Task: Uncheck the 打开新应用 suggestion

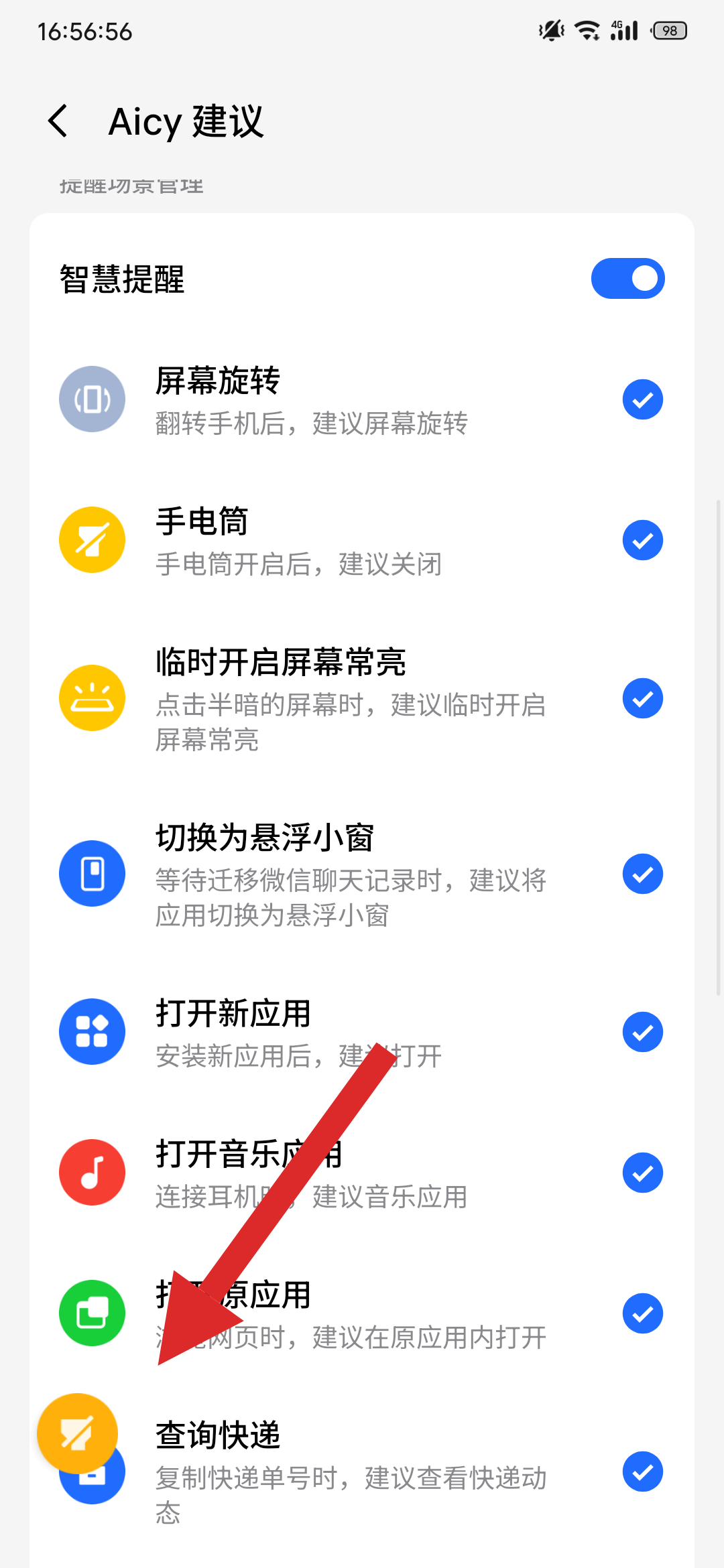Action: 642,1032
